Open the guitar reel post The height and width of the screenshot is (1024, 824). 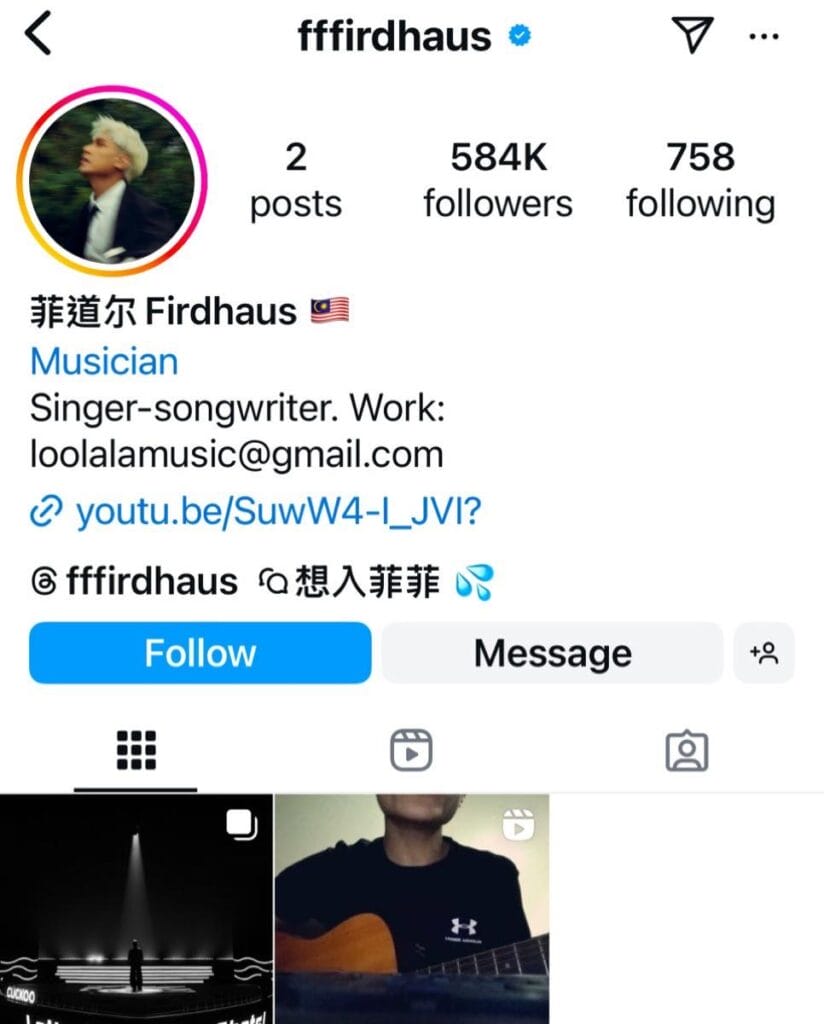(411, 908)
